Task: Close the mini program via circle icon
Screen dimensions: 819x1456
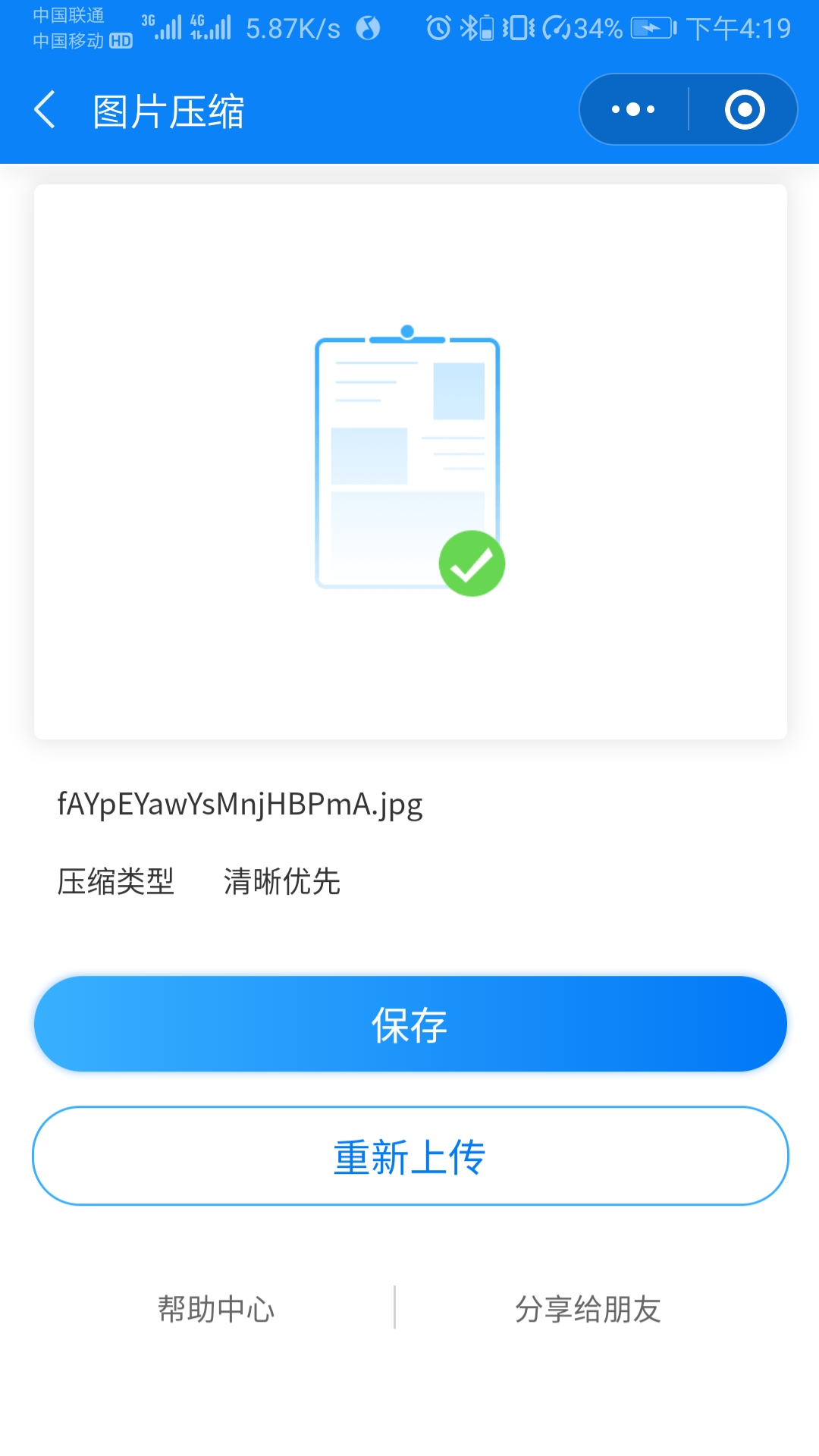Action: coord(744,110)
